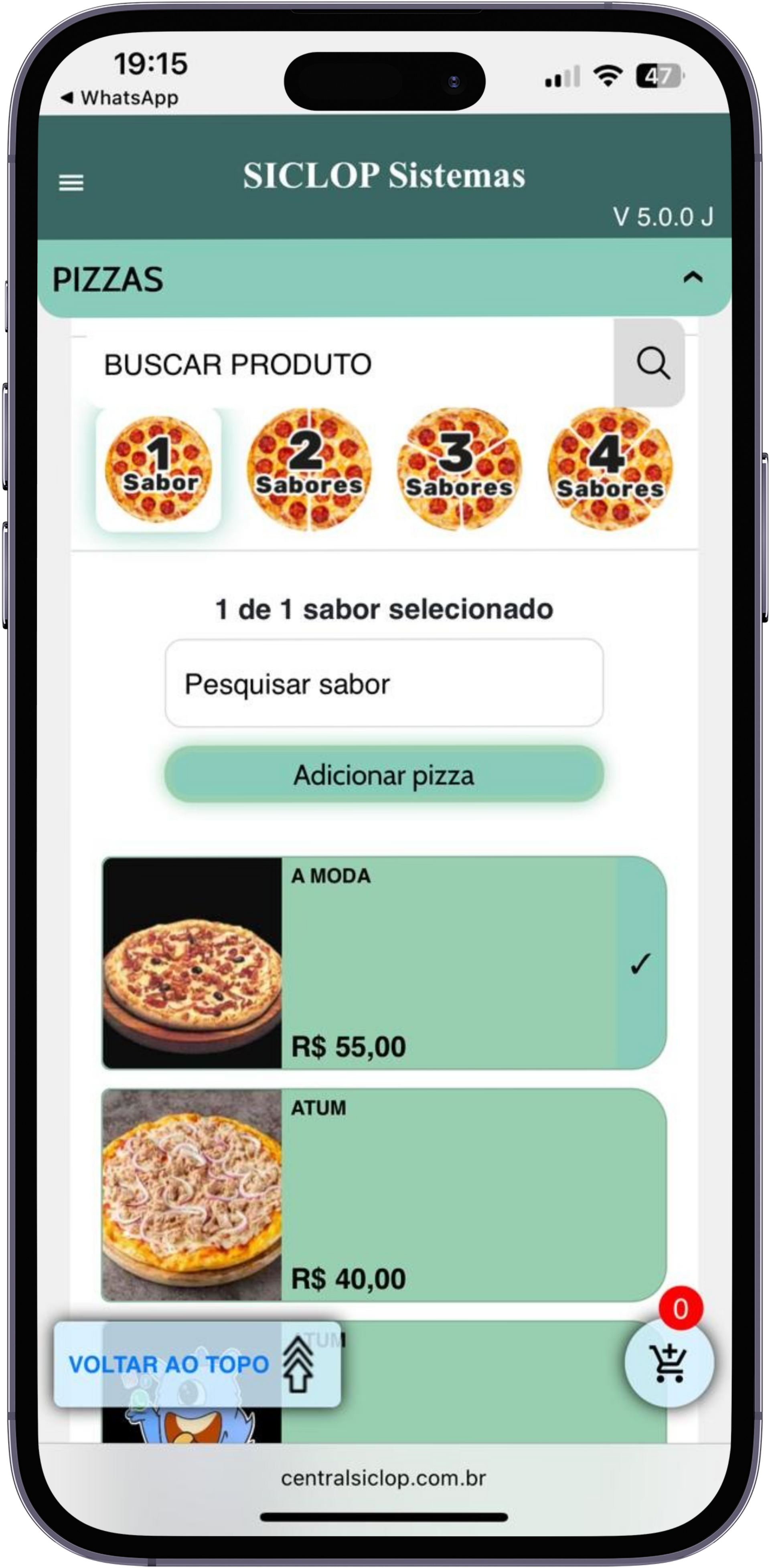This screenshot has height=1568, width=770.
Task: Tap the magnifying glass search icon
Action: [652, 364]
